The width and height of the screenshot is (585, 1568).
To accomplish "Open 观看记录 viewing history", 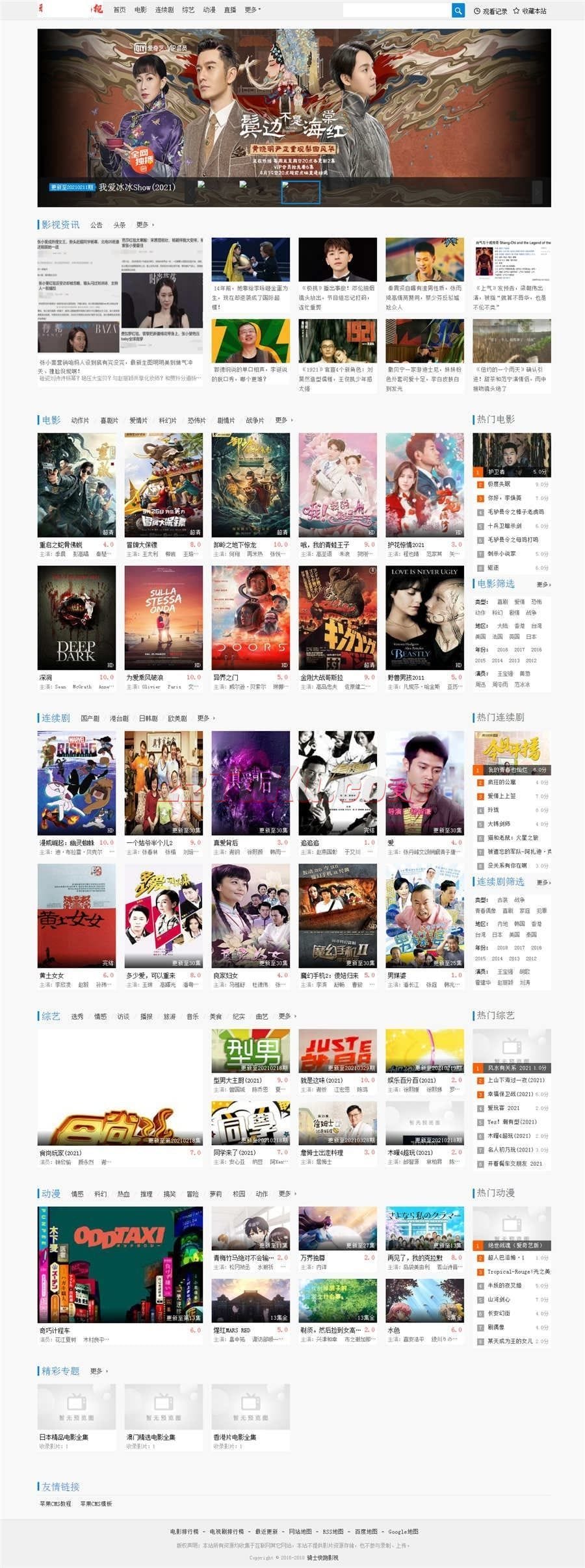I will tap(491, 11).
